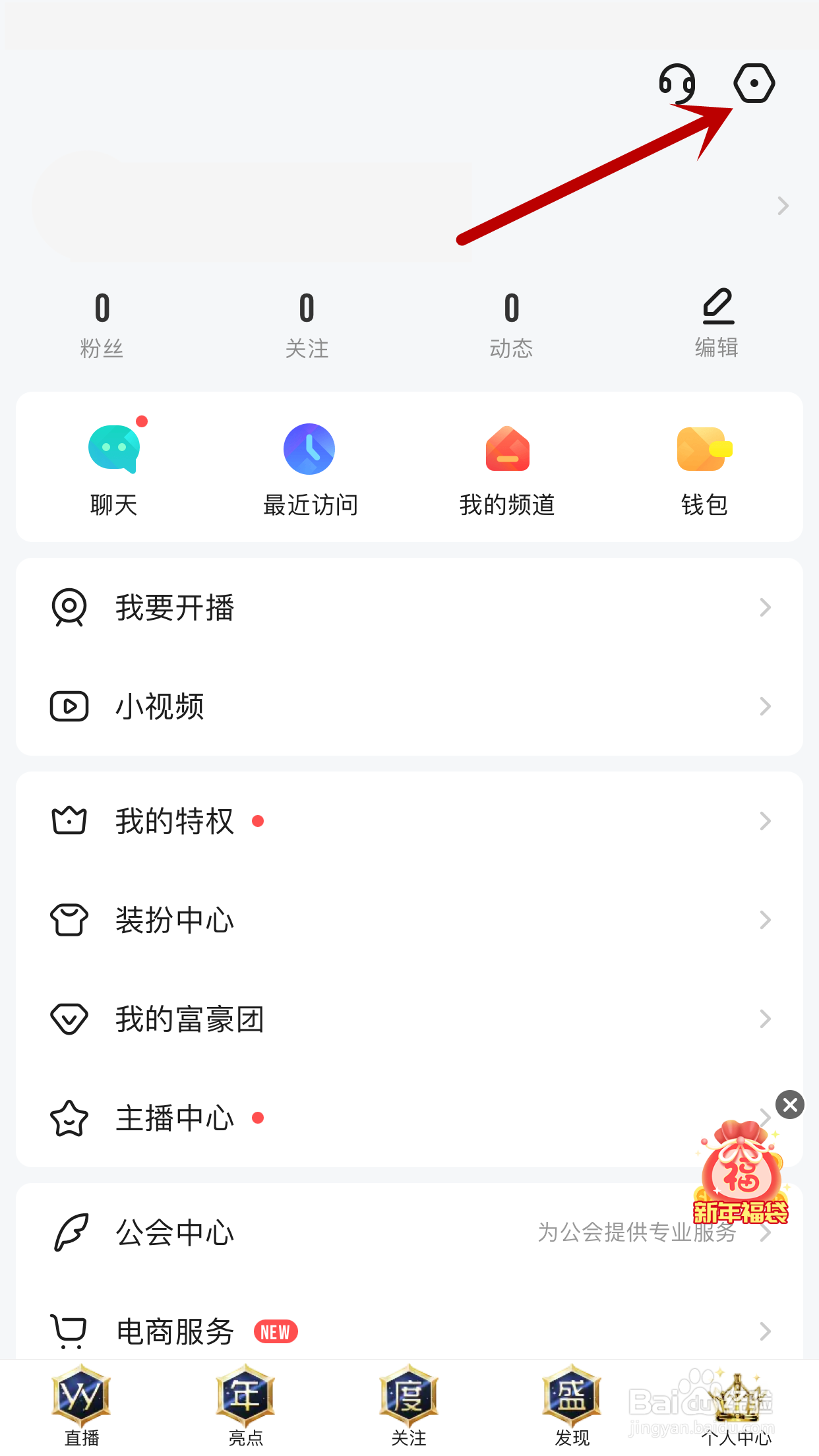Open the settings hexagon icon

point(754,84)
